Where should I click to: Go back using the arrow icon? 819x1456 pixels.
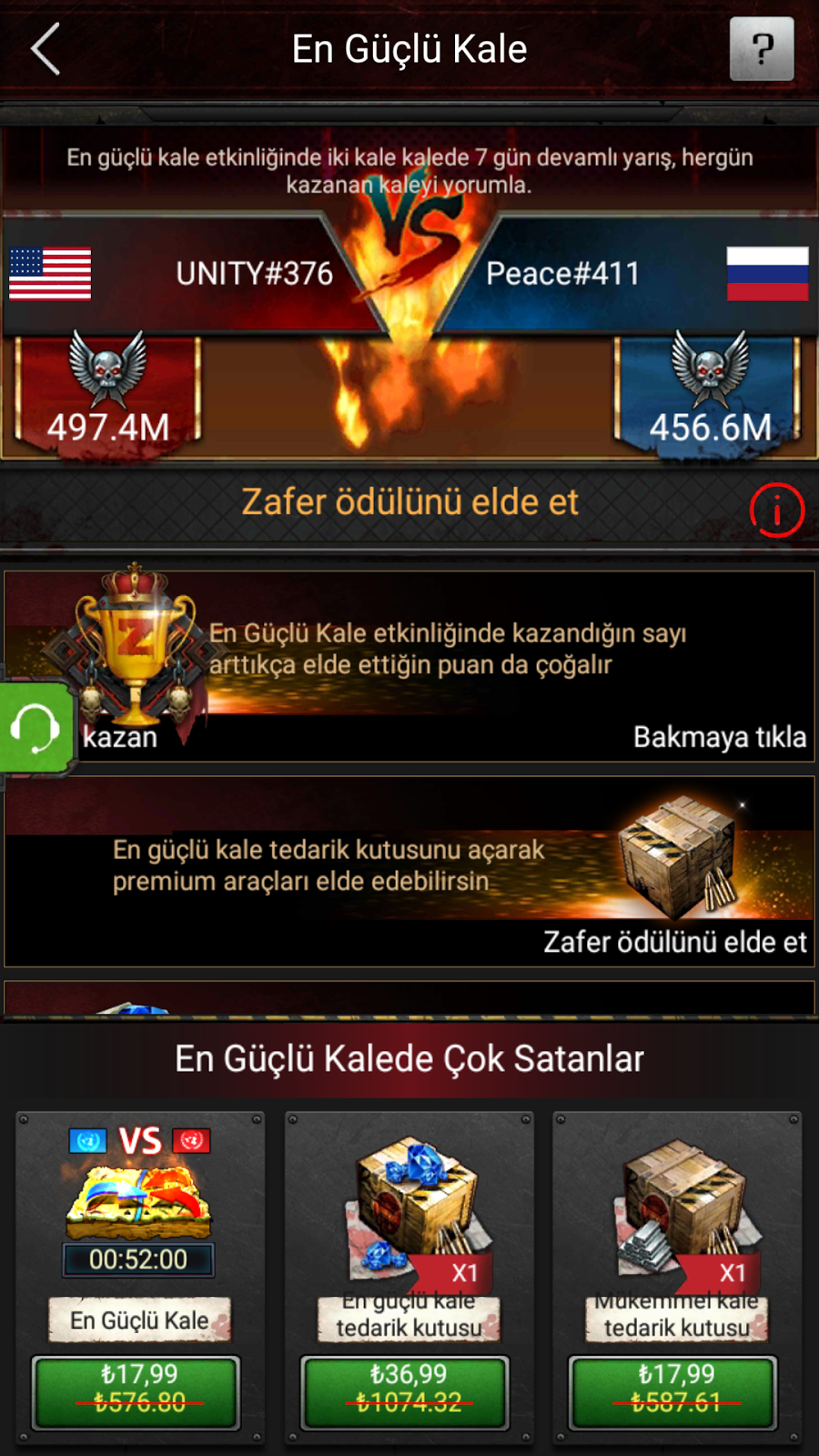coord(45,49)
